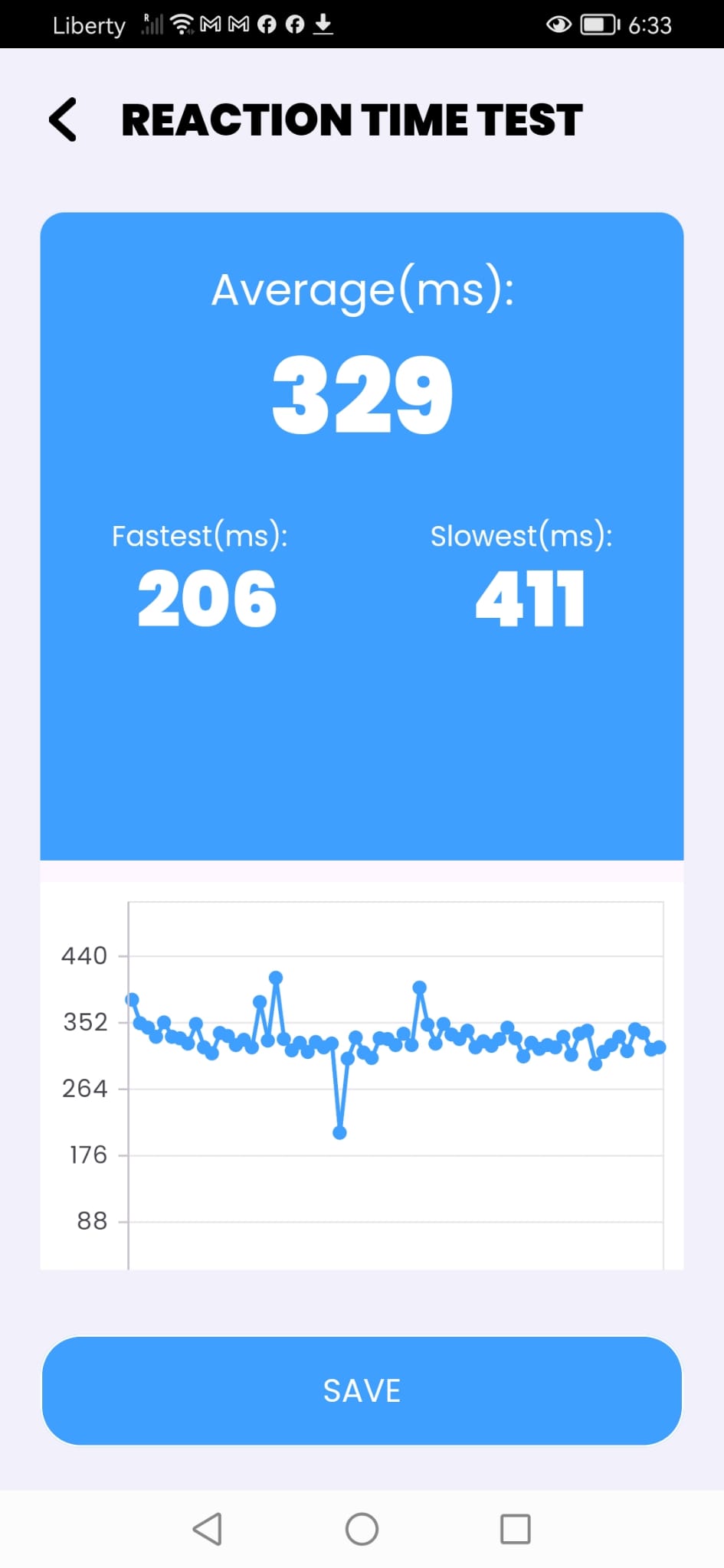Tap the system back button
This screenshot has height=1568, width=724.
[x=207, y=1529]
